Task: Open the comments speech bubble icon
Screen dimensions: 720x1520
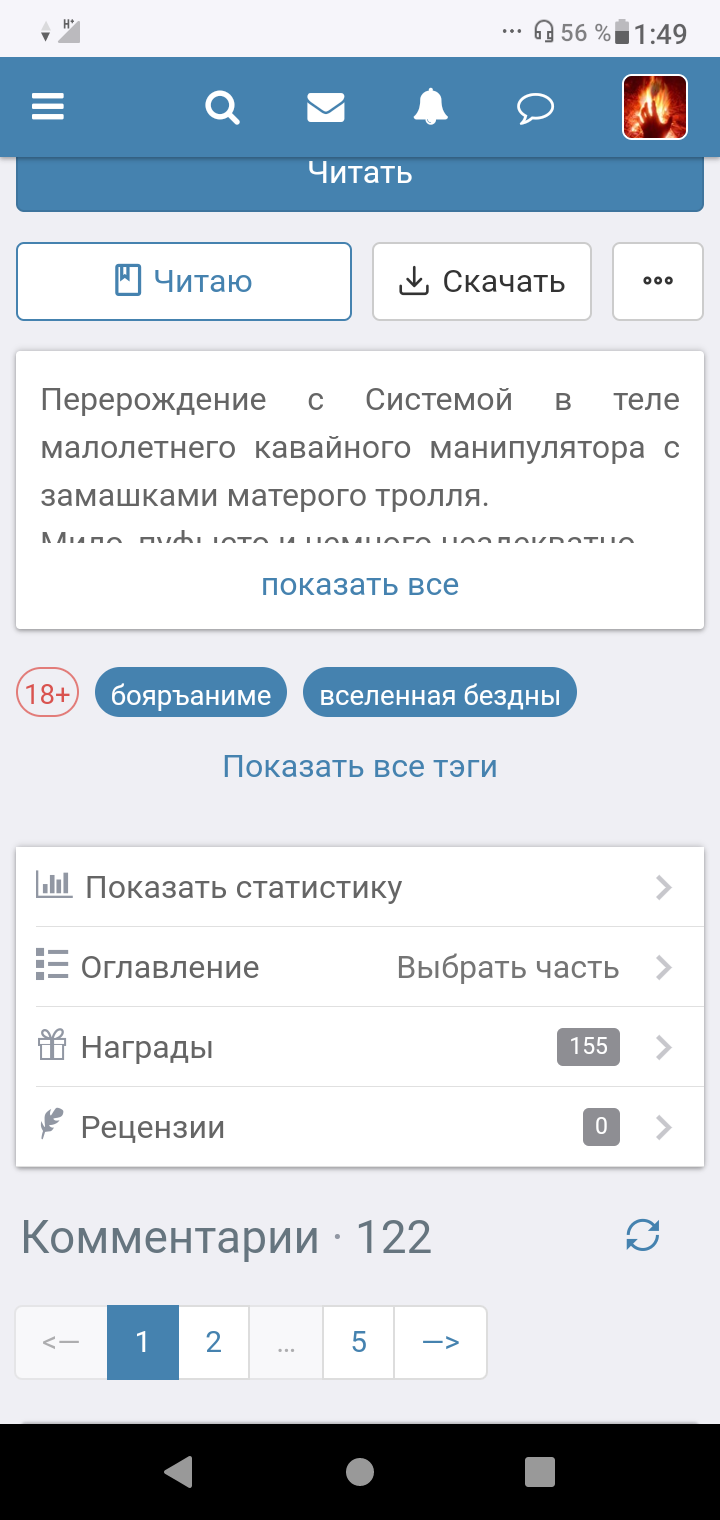Action: coord(535,107)
